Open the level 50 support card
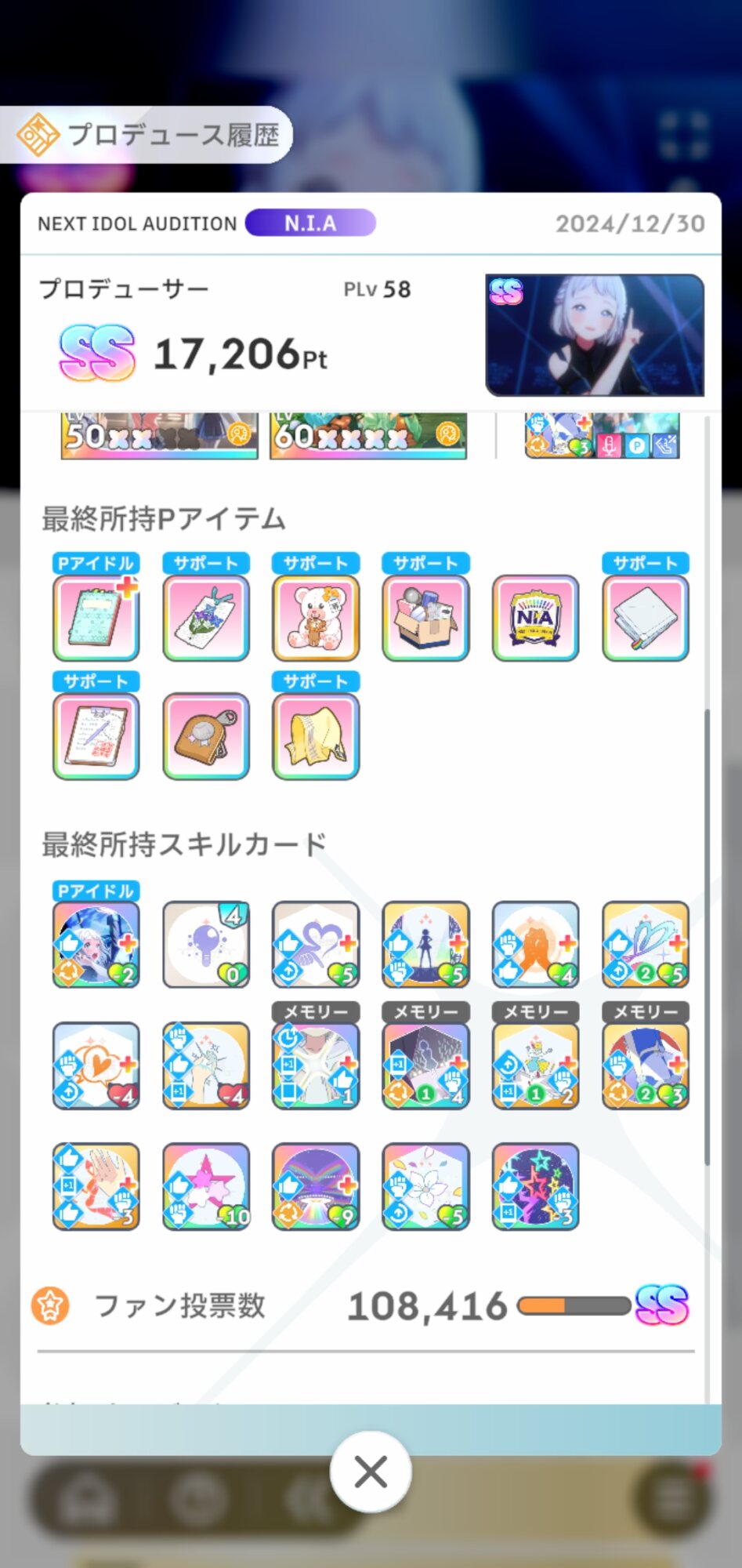This screenshot has width=742, height=1568. (x=159, y=436)
